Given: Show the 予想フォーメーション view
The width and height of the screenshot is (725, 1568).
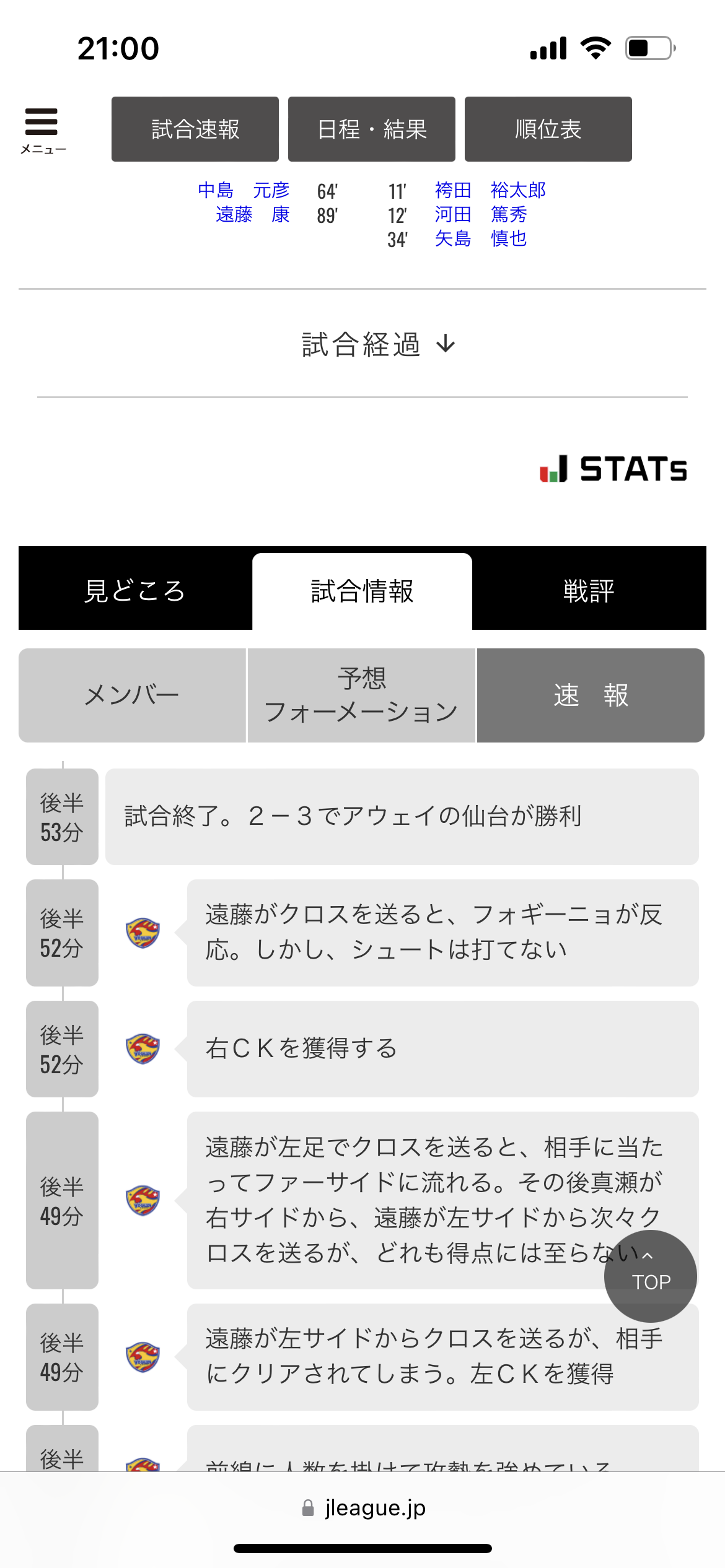Looking at the screenshot, I should pyautogui.click(x=362, y=695).
